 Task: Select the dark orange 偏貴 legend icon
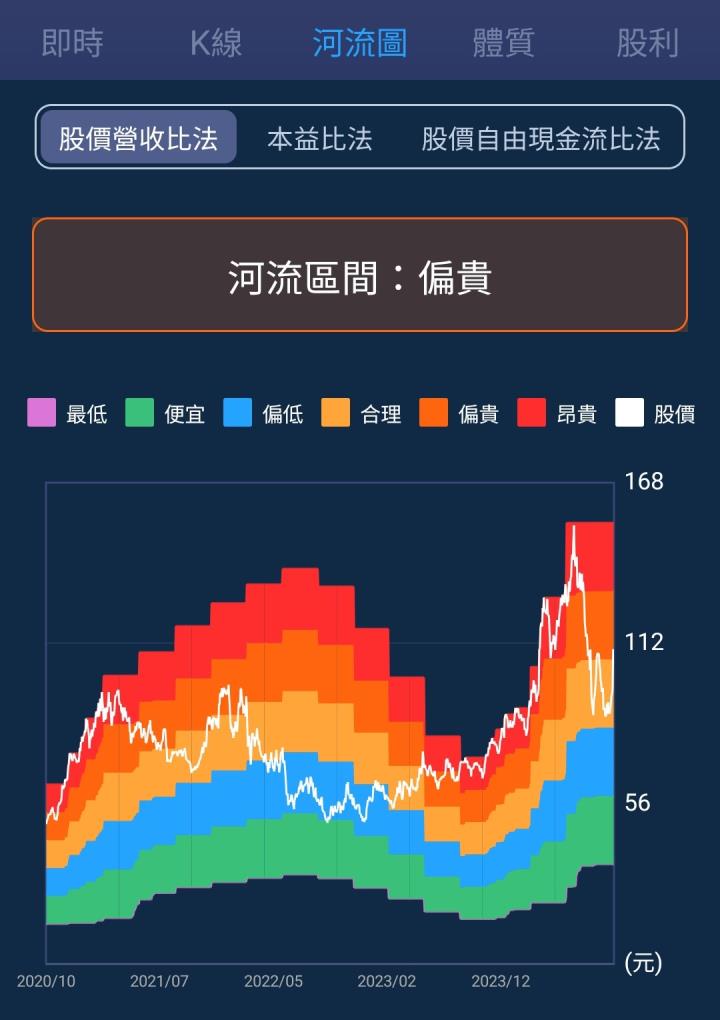click(x=434, y=414)
